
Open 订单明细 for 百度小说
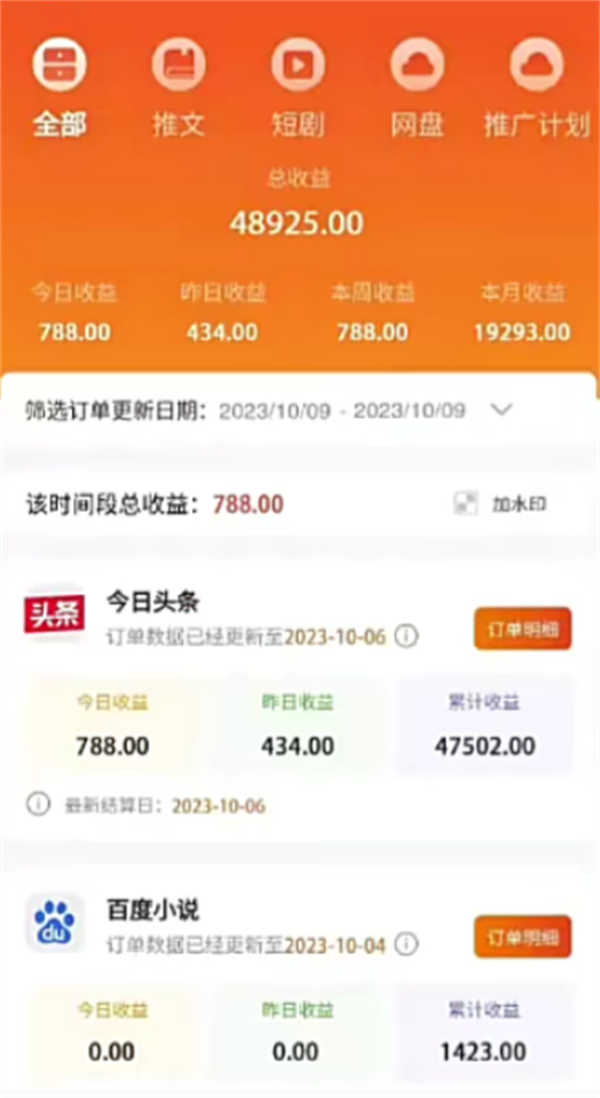[522, 937]
